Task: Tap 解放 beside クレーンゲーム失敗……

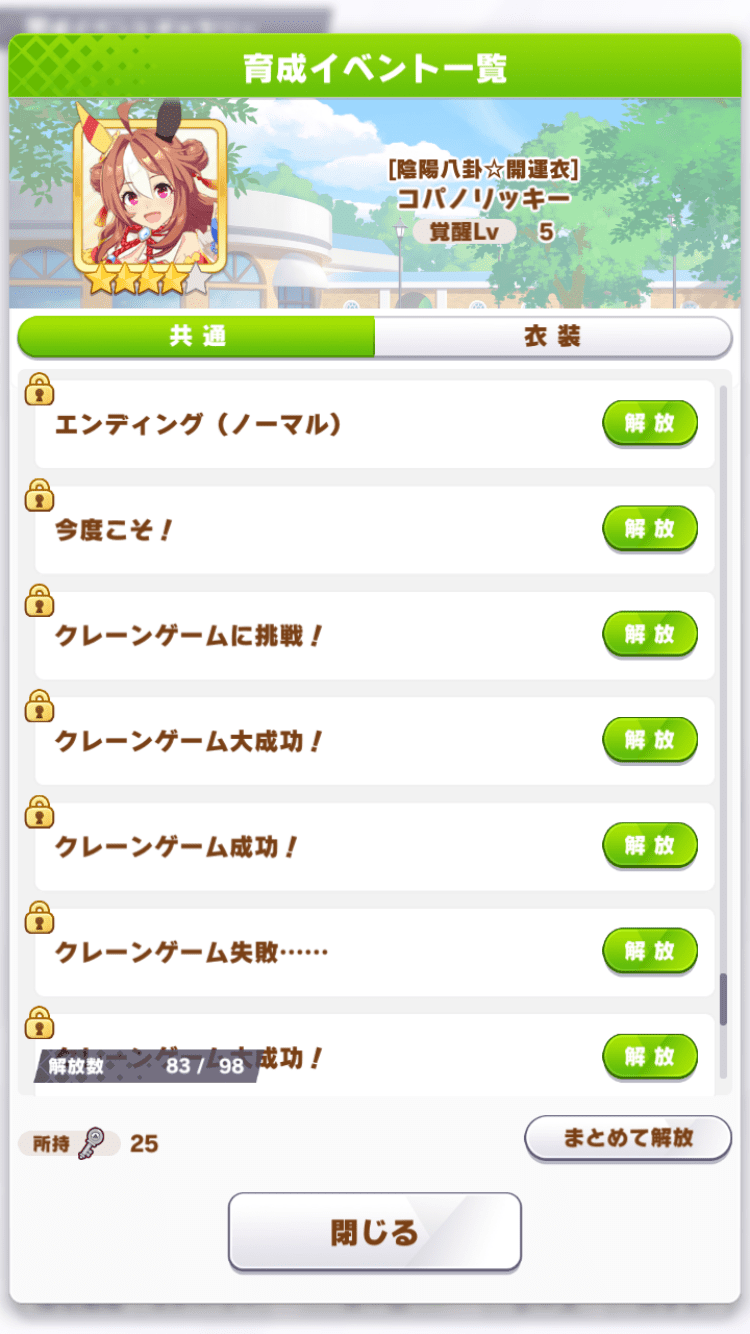Action: tap(650, 951)
